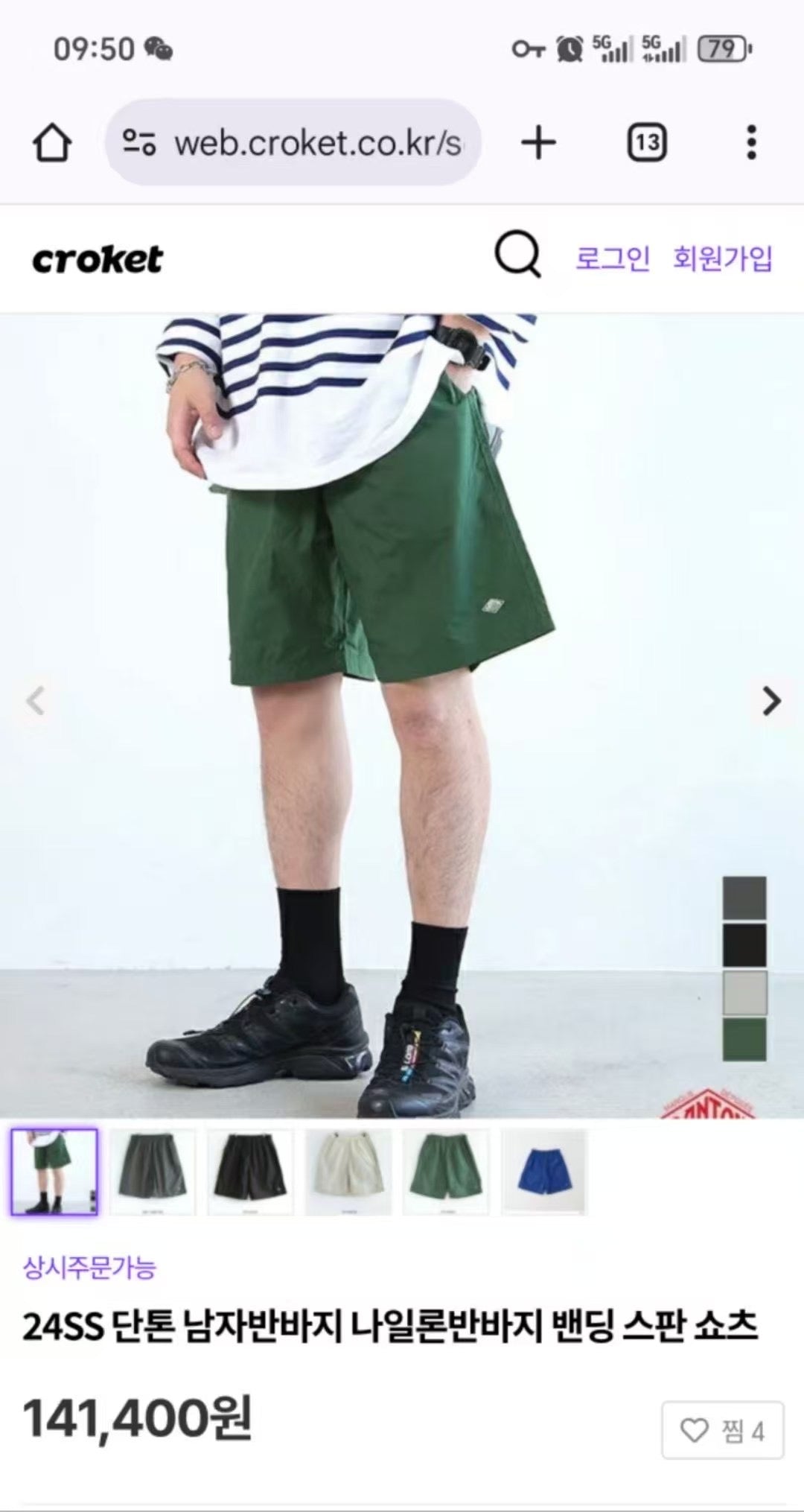Open the croket search icon
804x1512 pixels.
[x=517, y=256]
